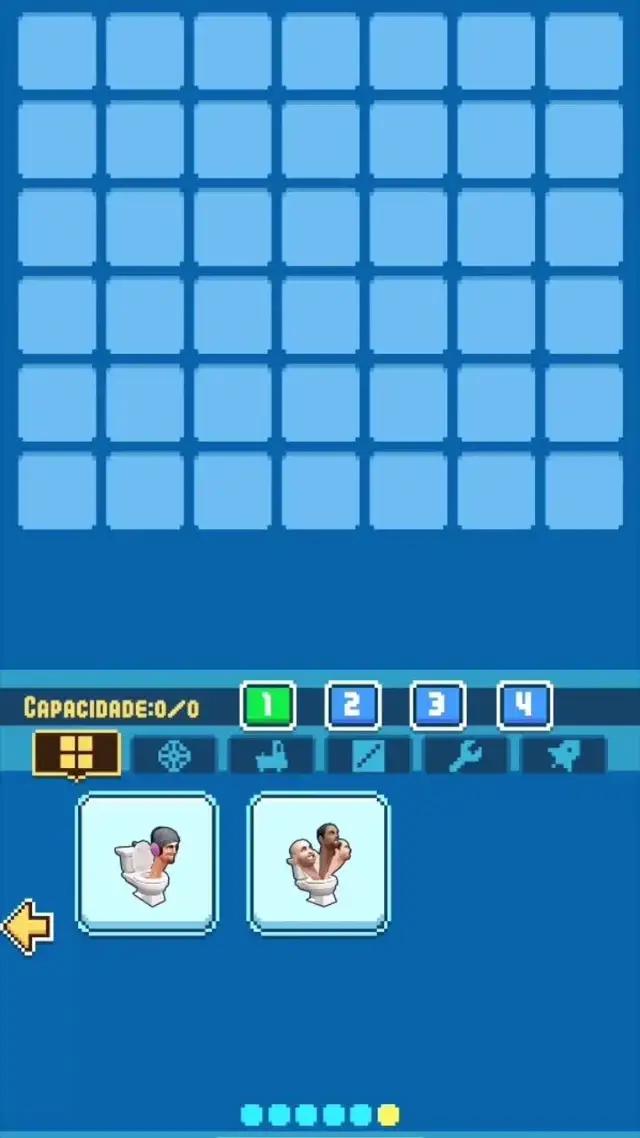Switch to the toilet category tab
640x1138 pixels.
(x=271, y=755)
